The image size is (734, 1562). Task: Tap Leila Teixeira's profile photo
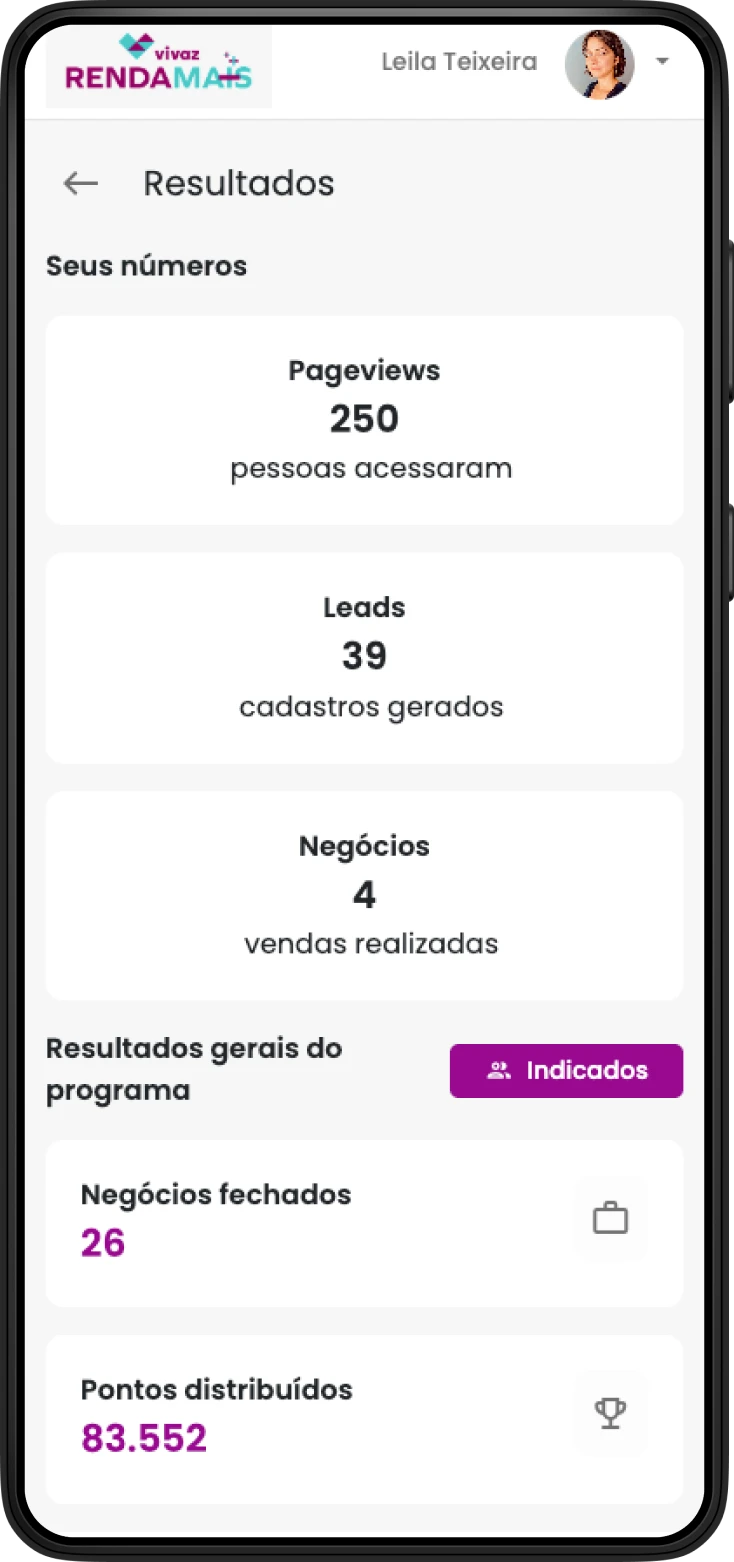(x=600, y=64)
